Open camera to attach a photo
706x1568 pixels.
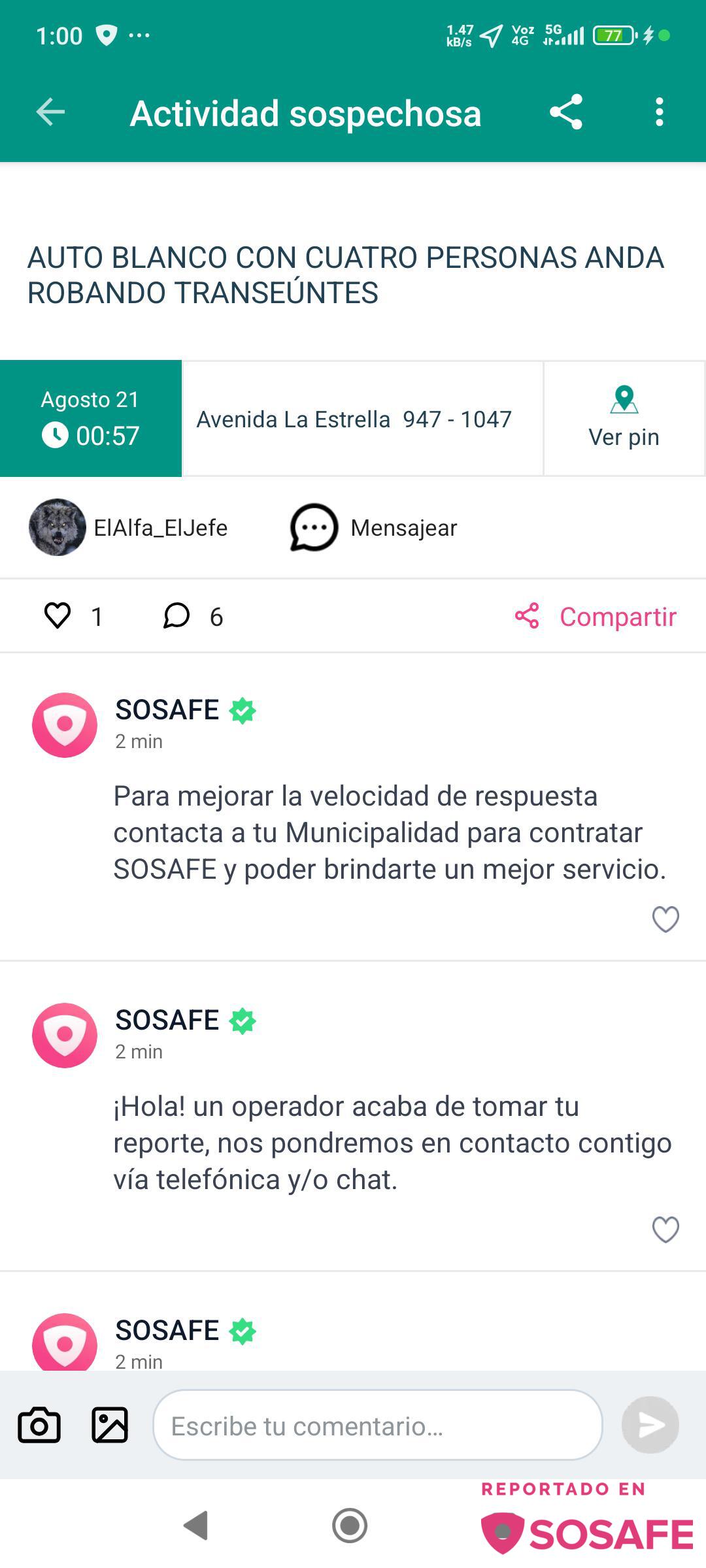pos(39,1425)
